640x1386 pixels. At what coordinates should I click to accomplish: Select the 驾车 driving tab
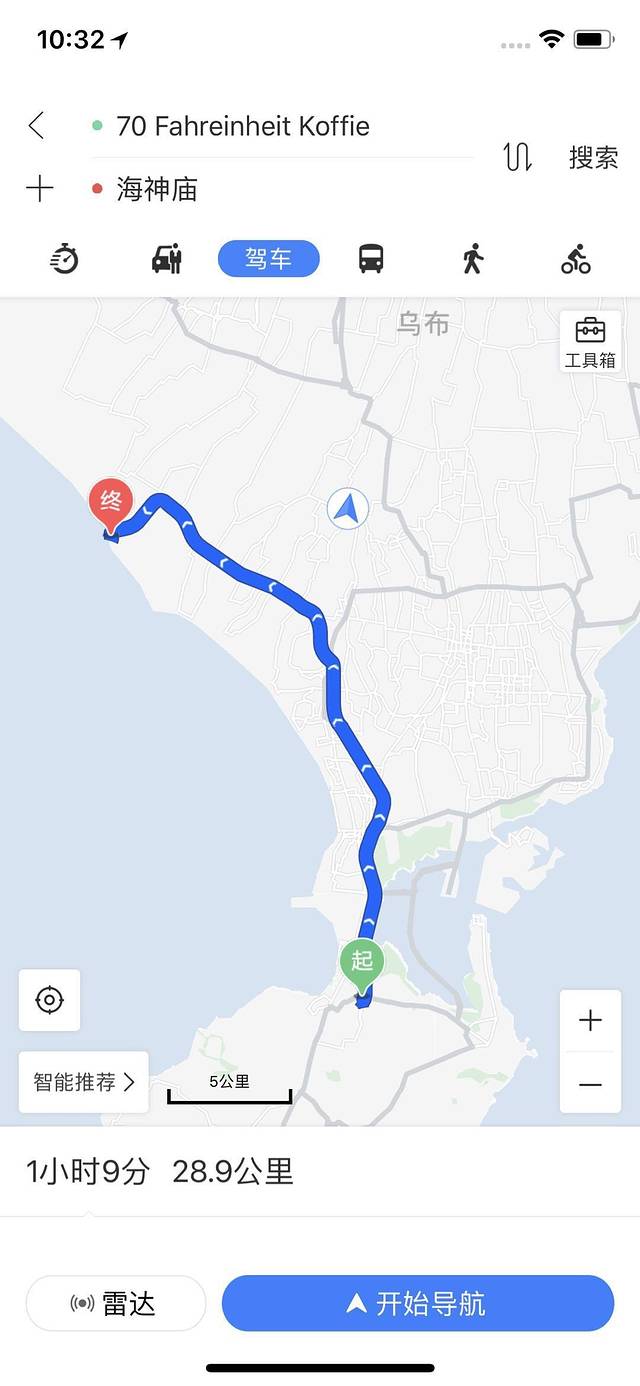(x=268, y=260)
